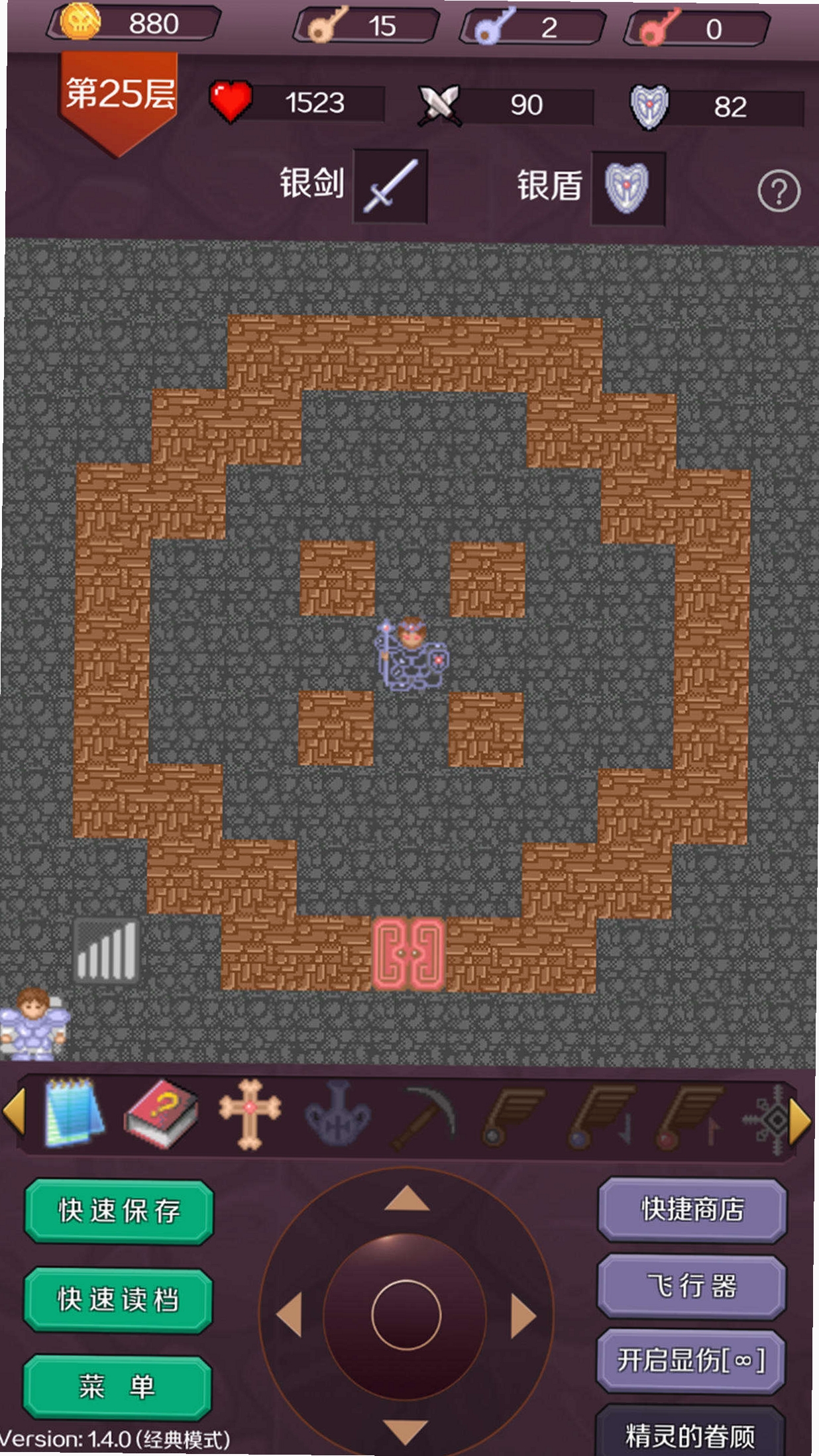Image resolution: width=819 pixels, height=1456 pixels.
Task: Tap the equipped 银剑 sword slot
Action: tap(390, 186)
